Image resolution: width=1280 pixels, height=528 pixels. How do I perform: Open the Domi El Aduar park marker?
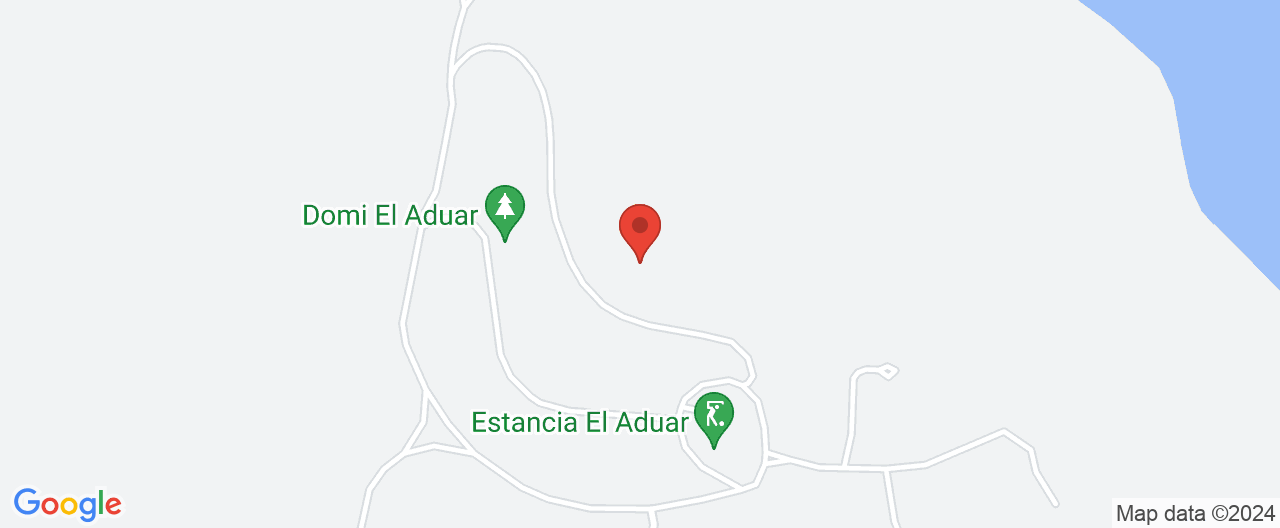pyautogui.click(x=505, y=209)
